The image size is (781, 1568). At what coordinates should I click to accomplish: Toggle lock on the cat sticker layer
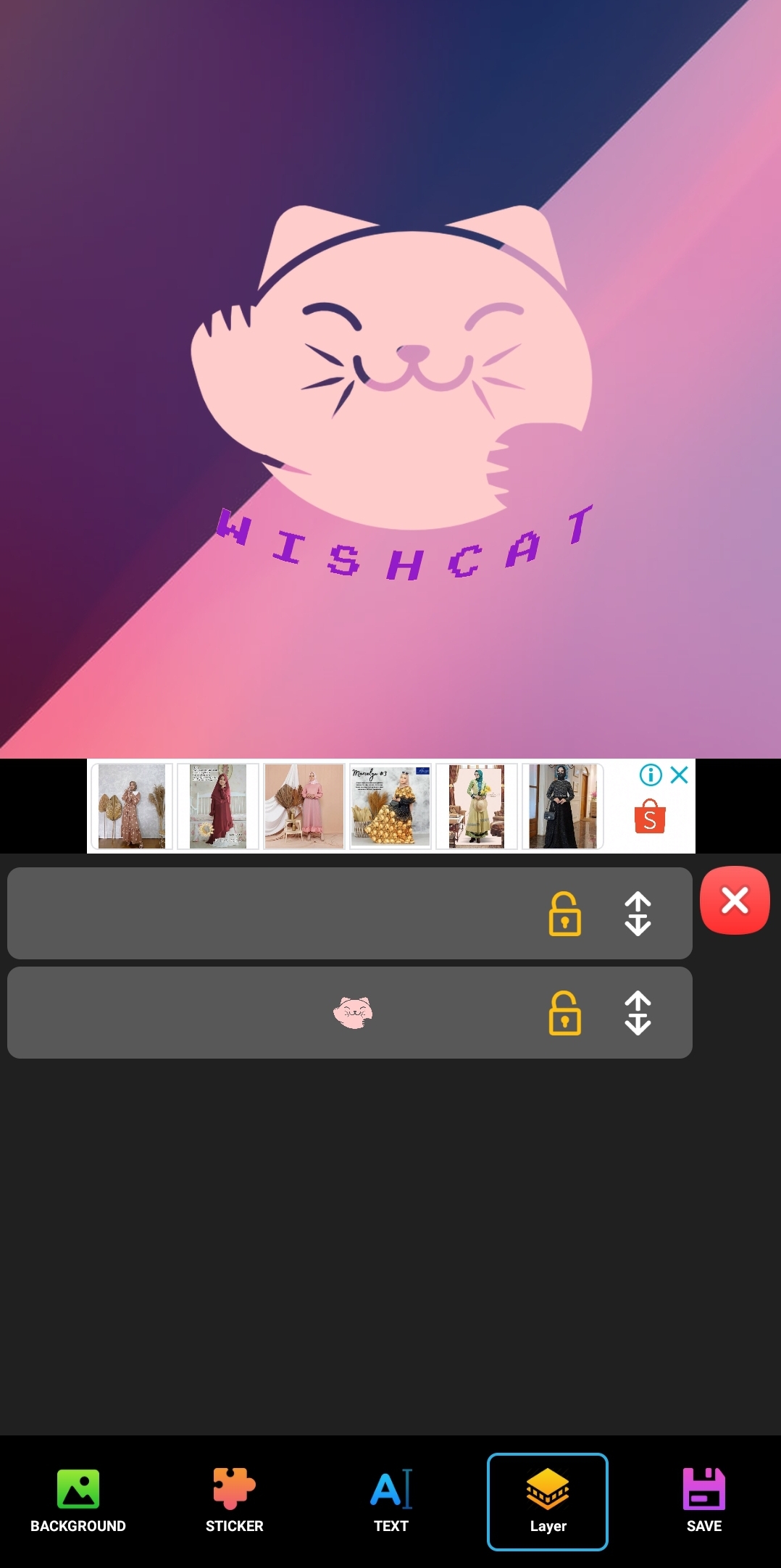click(x=565, y=1013)
